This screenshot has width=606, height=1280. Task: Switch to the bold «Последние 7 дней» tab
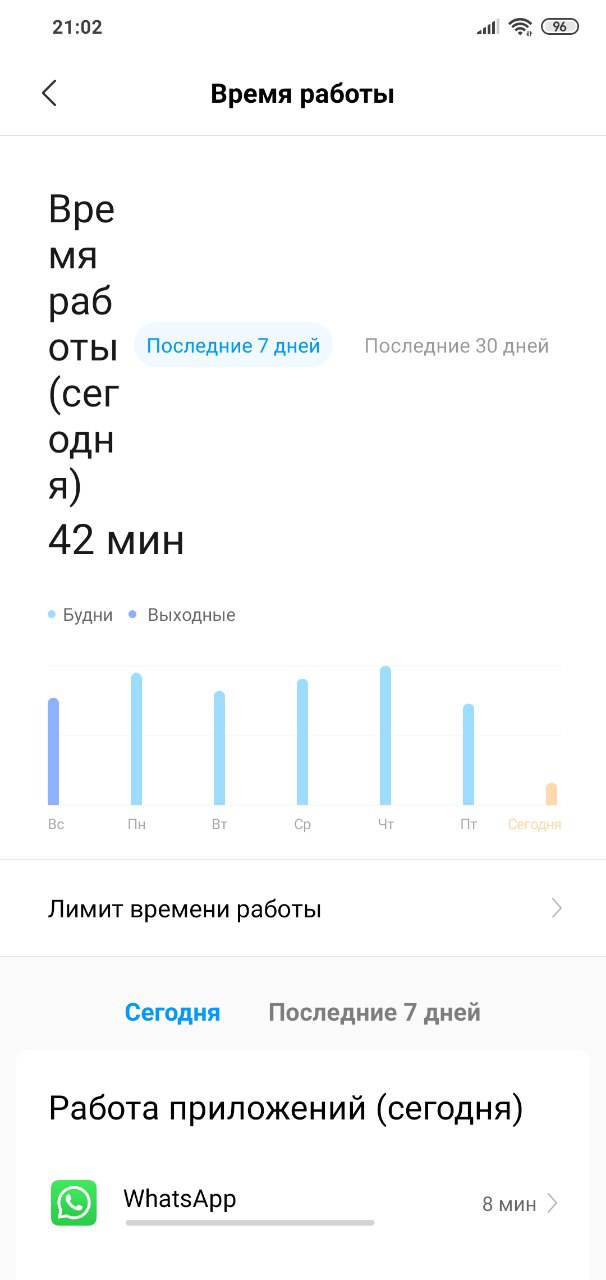[x=374, y=1012]
